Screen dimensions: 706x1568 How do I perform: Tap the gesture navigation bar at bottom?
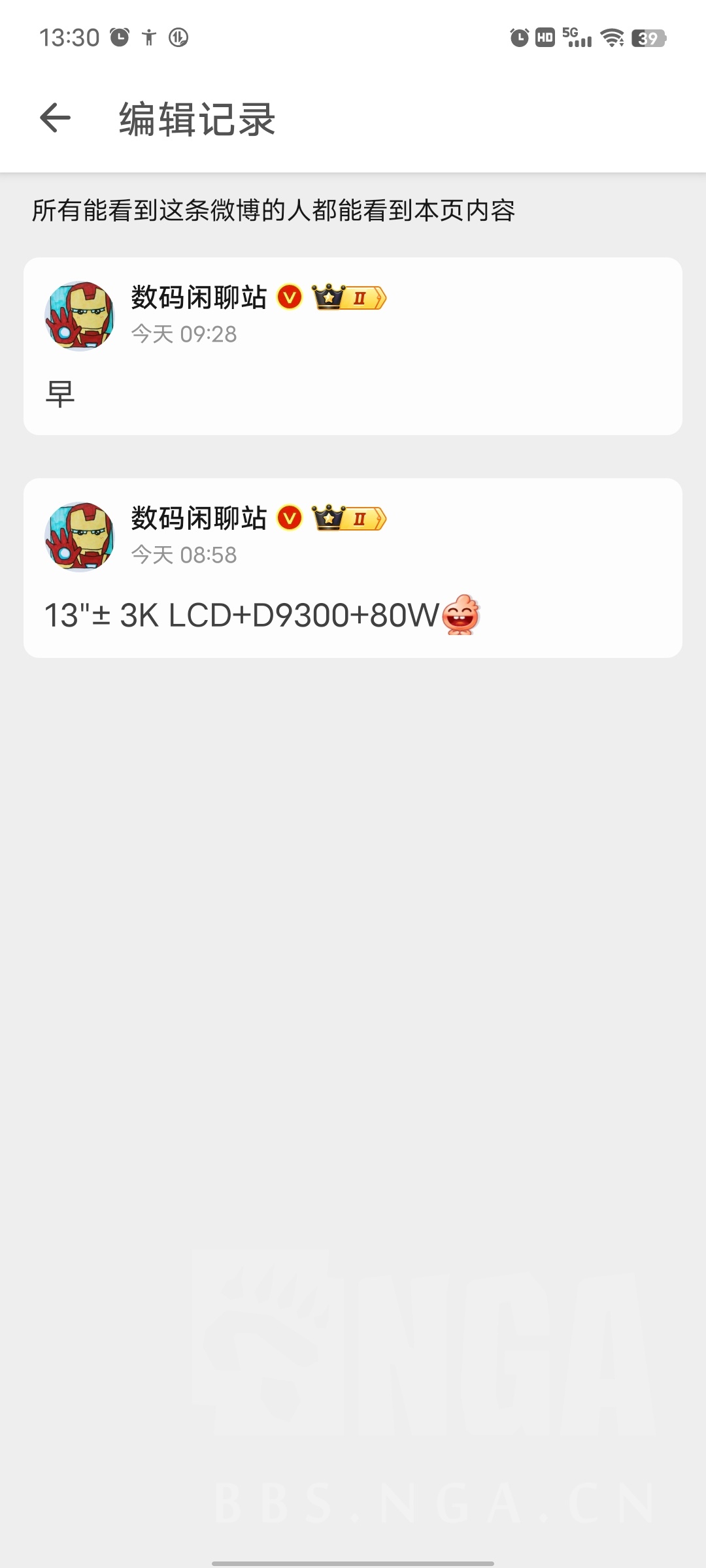(x=353, y=1560)
